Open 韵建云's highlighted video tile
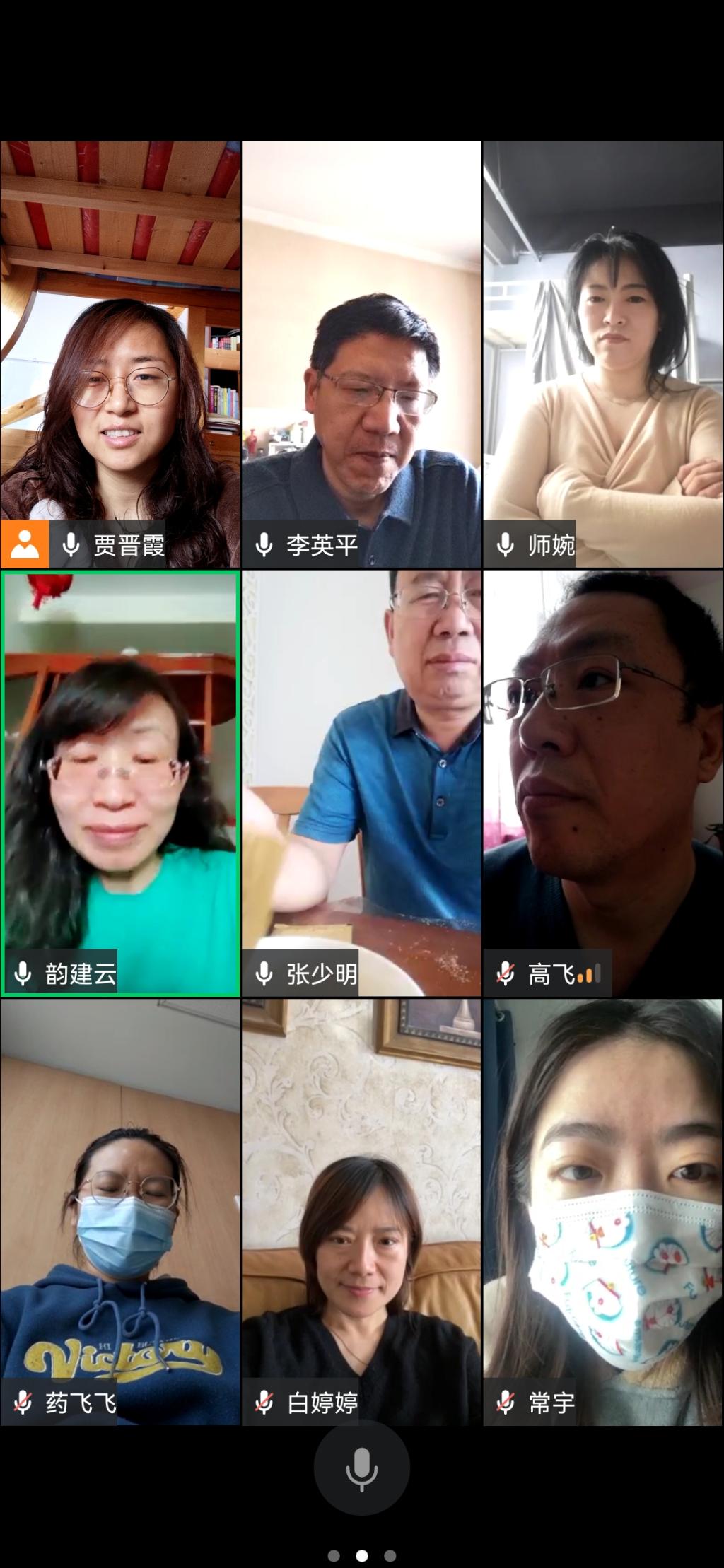Screen dimensions: 724x1568 (120, 783)
